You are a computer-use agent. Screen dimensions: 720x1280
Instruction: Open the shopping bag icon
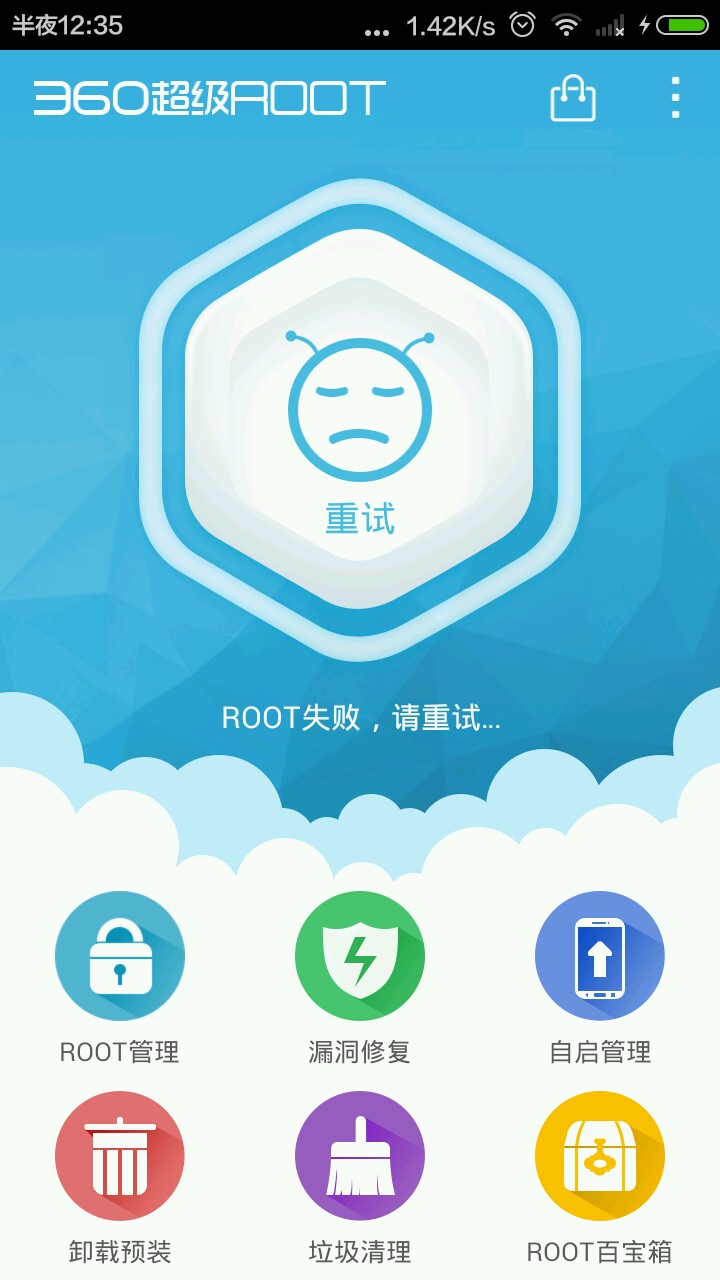573,98
